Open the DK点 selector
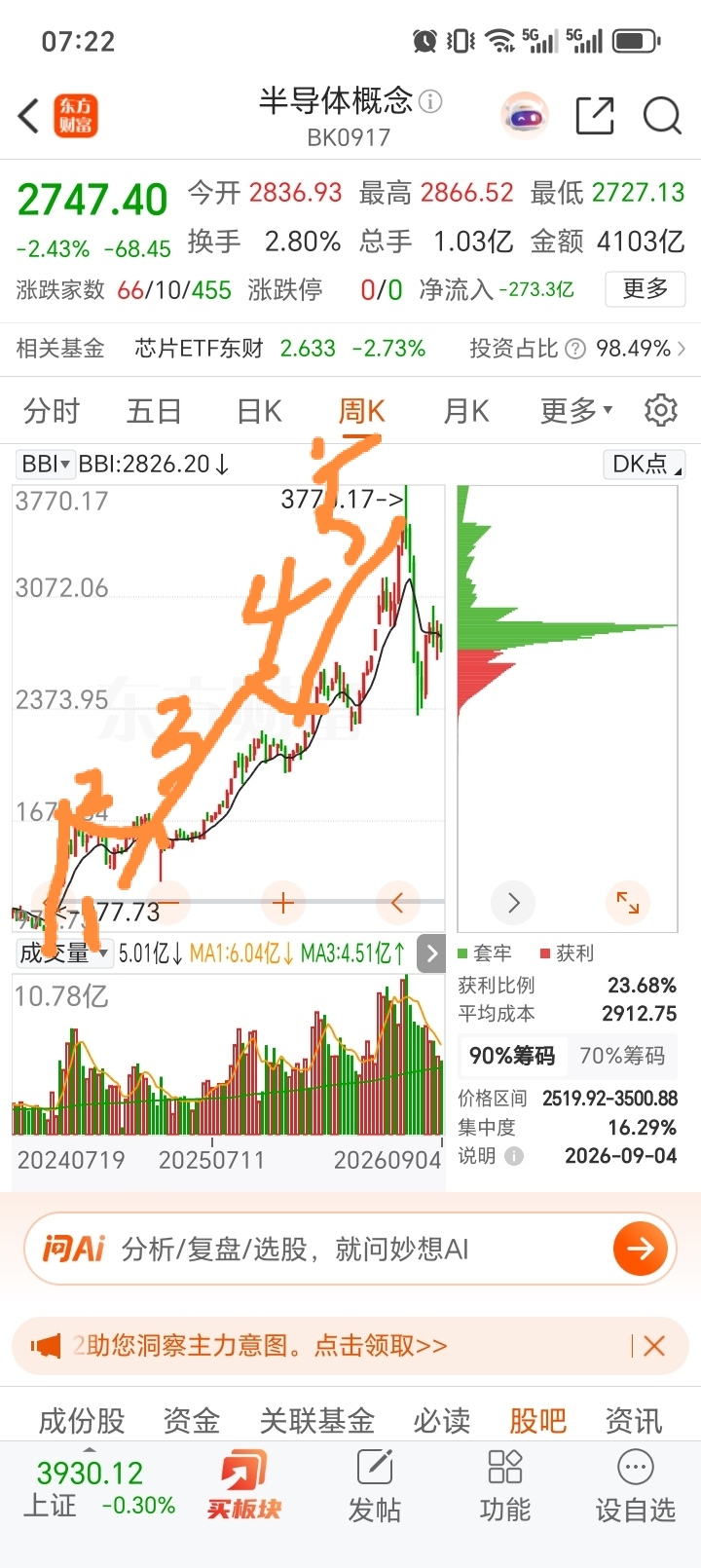 [x=645, y=465]
